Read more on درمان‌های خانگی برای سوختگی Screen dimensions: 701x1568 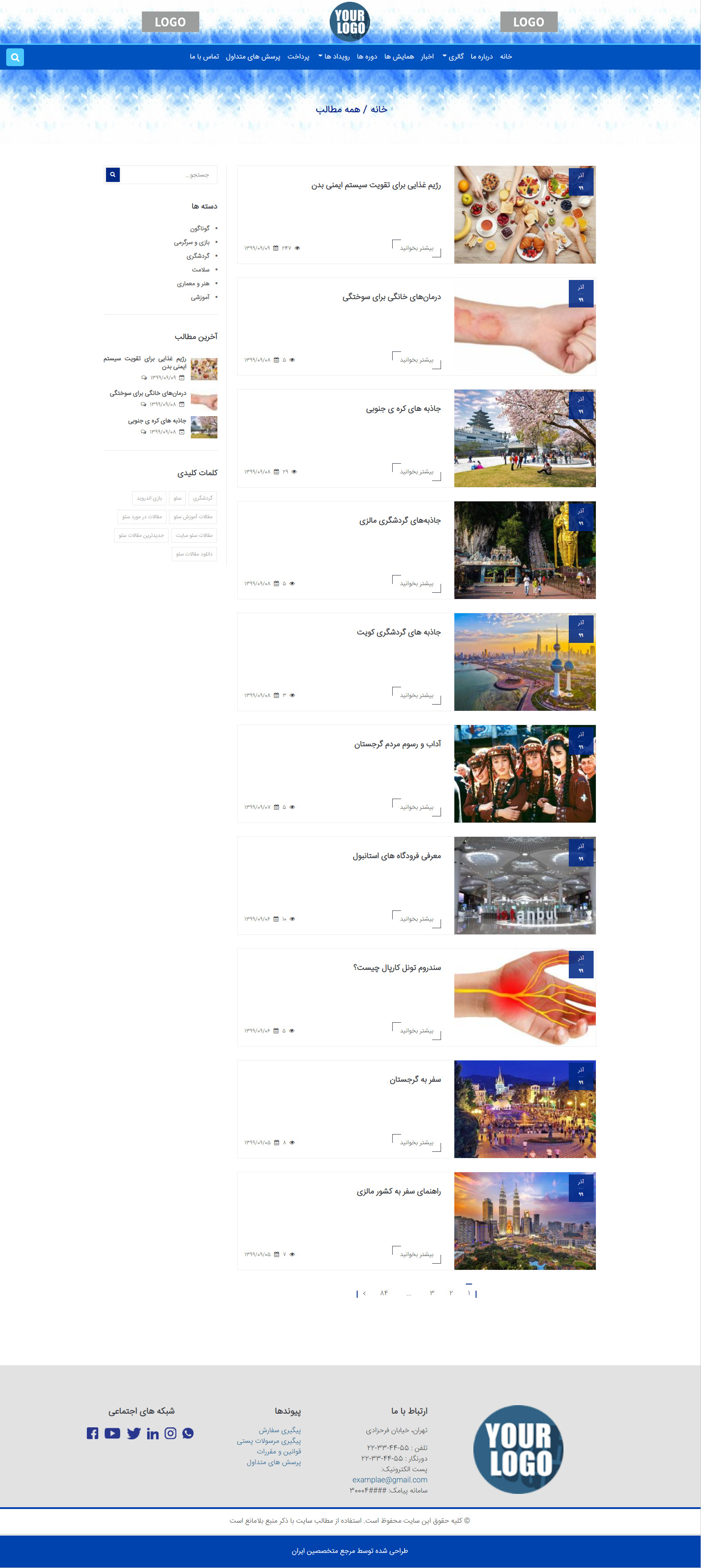tap(416, 360)
